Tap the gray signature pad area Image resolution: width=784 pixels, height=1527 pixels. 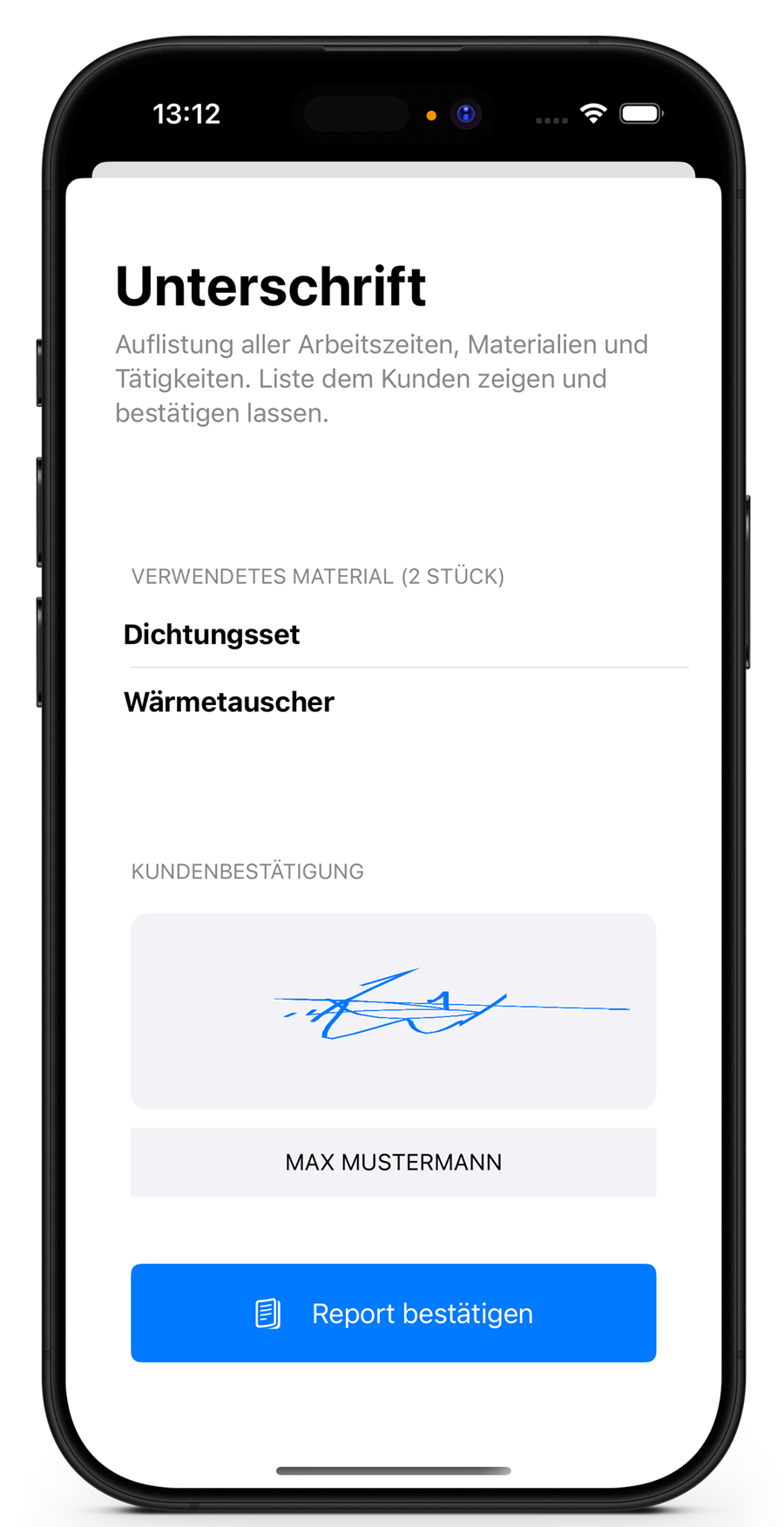[x=393, y=1011]
